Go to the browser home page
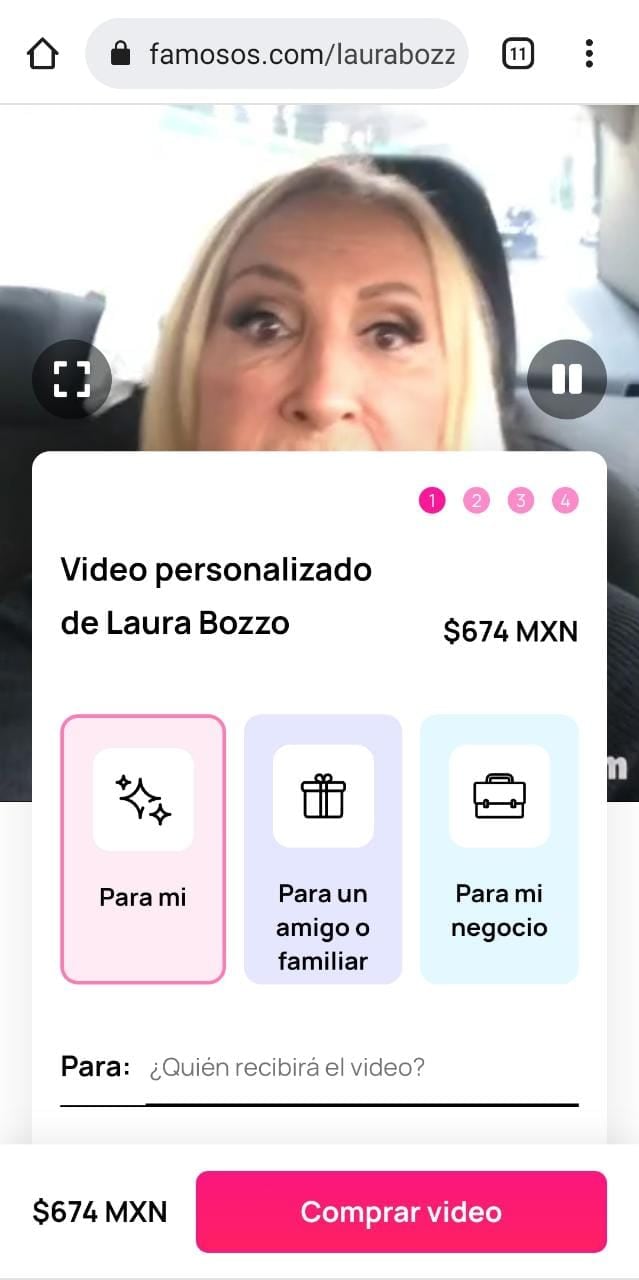Image resolution: width=639 pixels, height=1280 pixels. (43, 54)
